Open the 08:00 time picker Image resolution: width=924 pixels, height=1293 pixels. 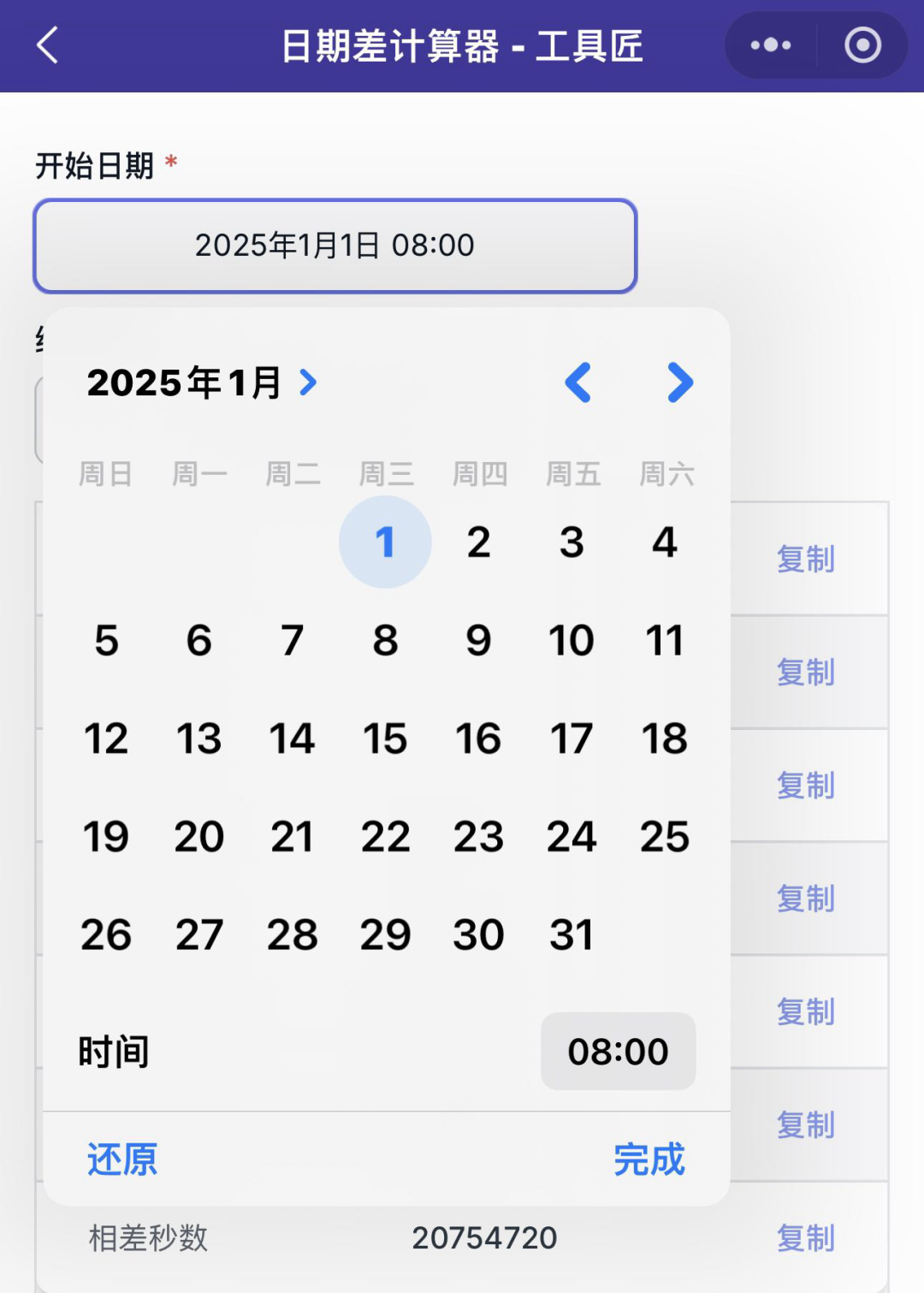click(618, 1052)
